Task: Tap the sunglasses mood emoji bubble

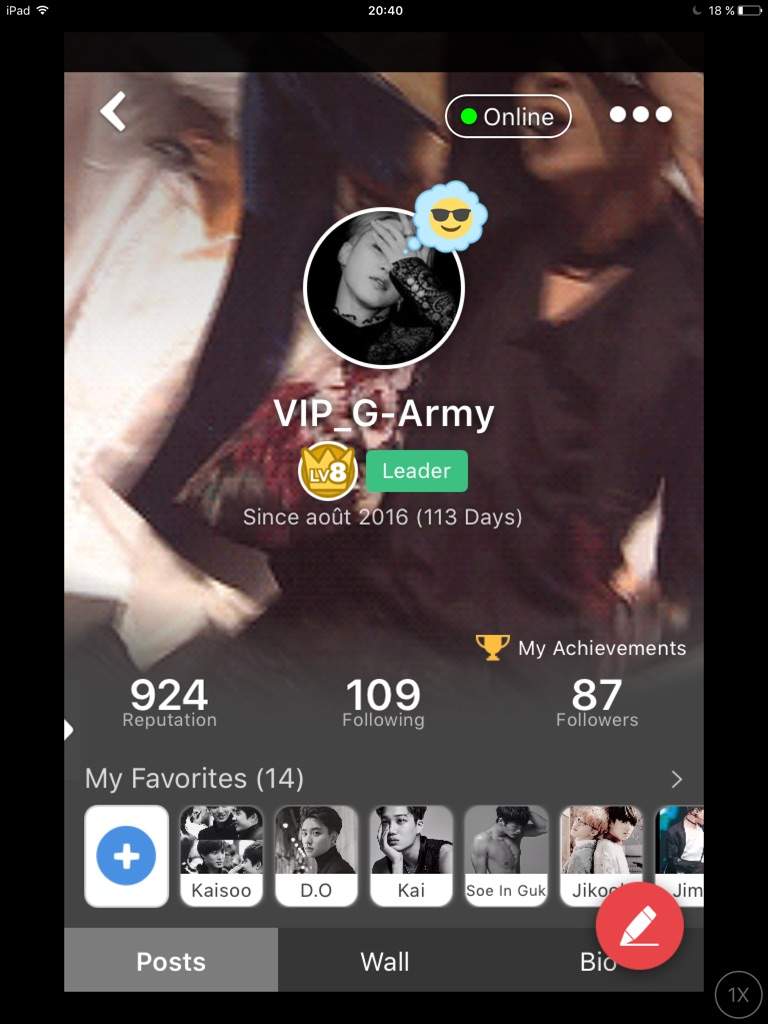Action: [x=450, y=215]
